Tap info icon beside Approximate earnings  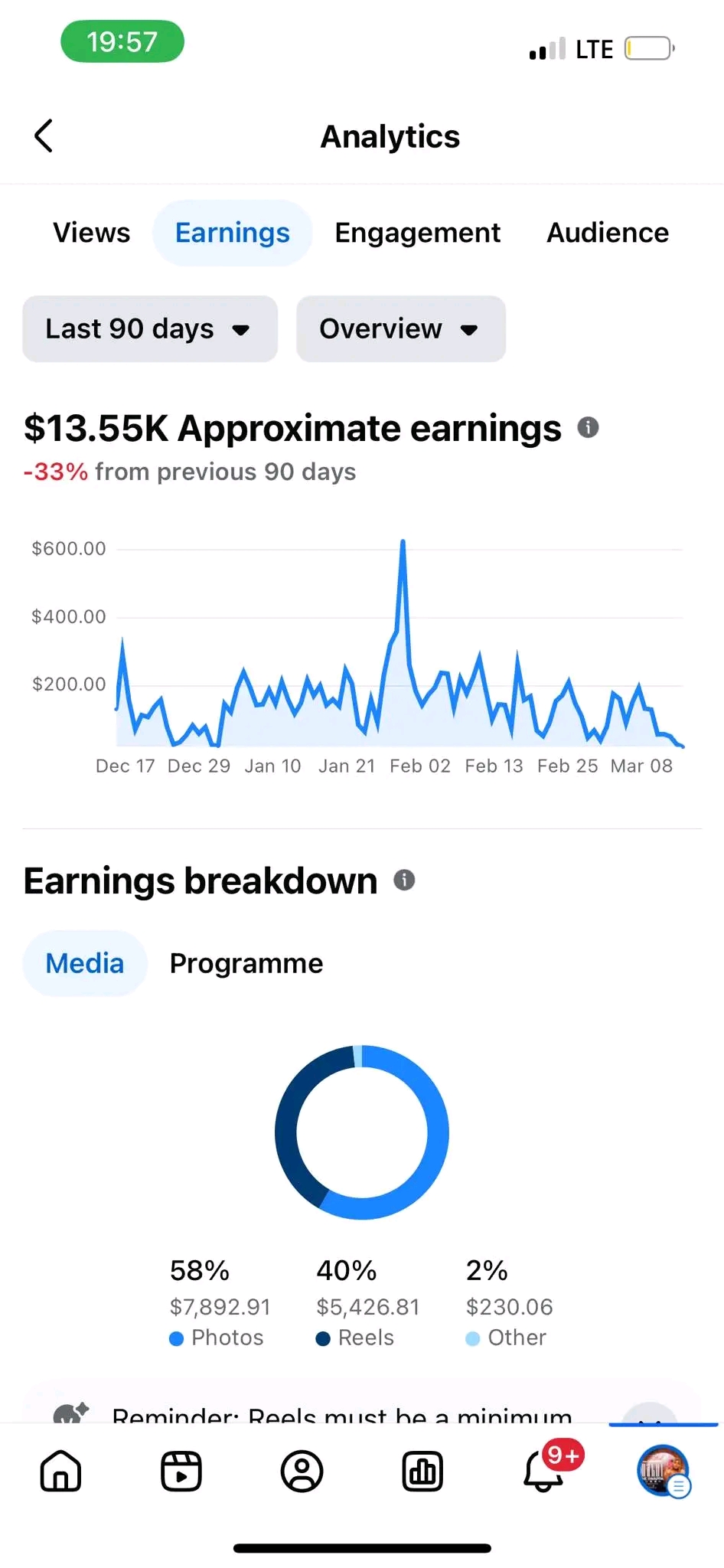pyautogui.click(x=588, y=427)
